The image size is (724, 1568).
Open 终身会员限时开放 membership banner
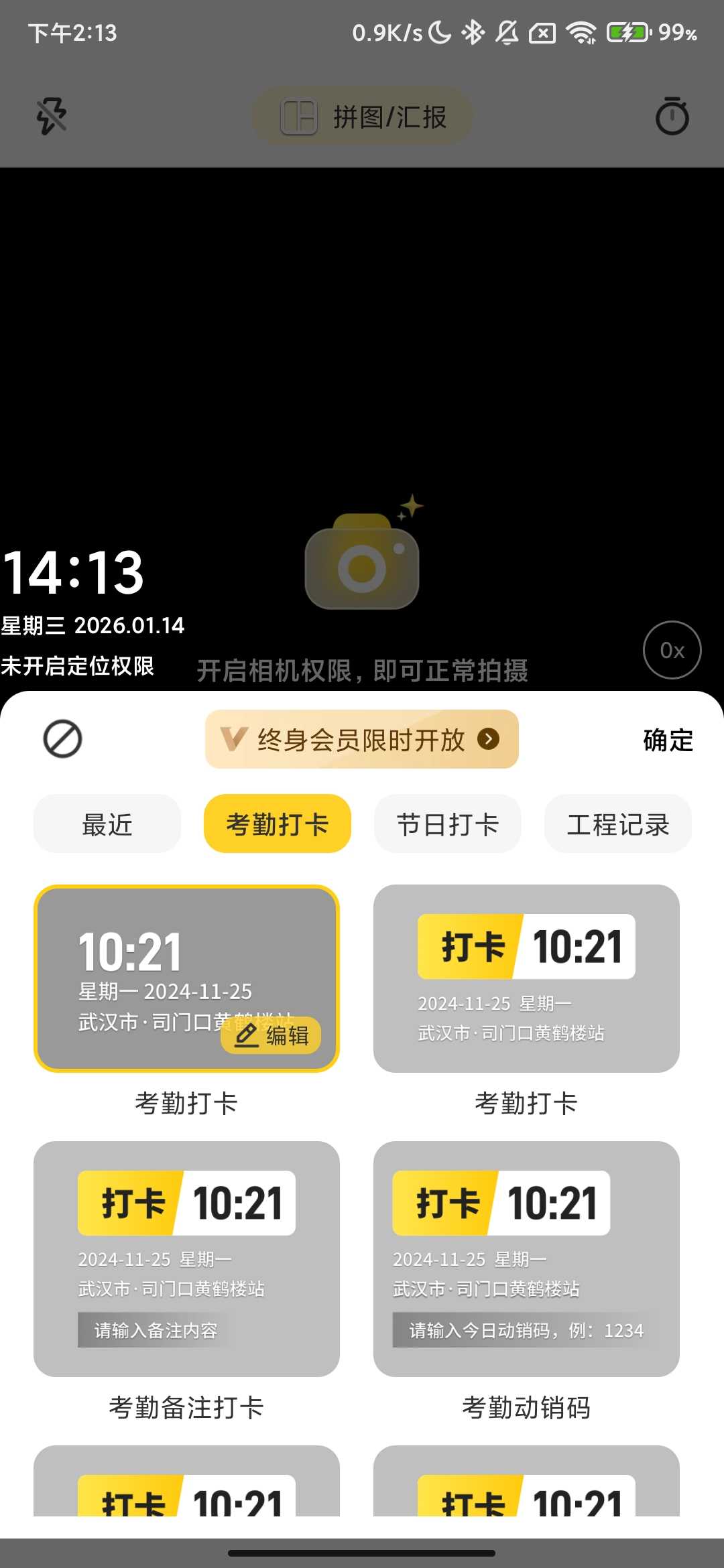362,739
